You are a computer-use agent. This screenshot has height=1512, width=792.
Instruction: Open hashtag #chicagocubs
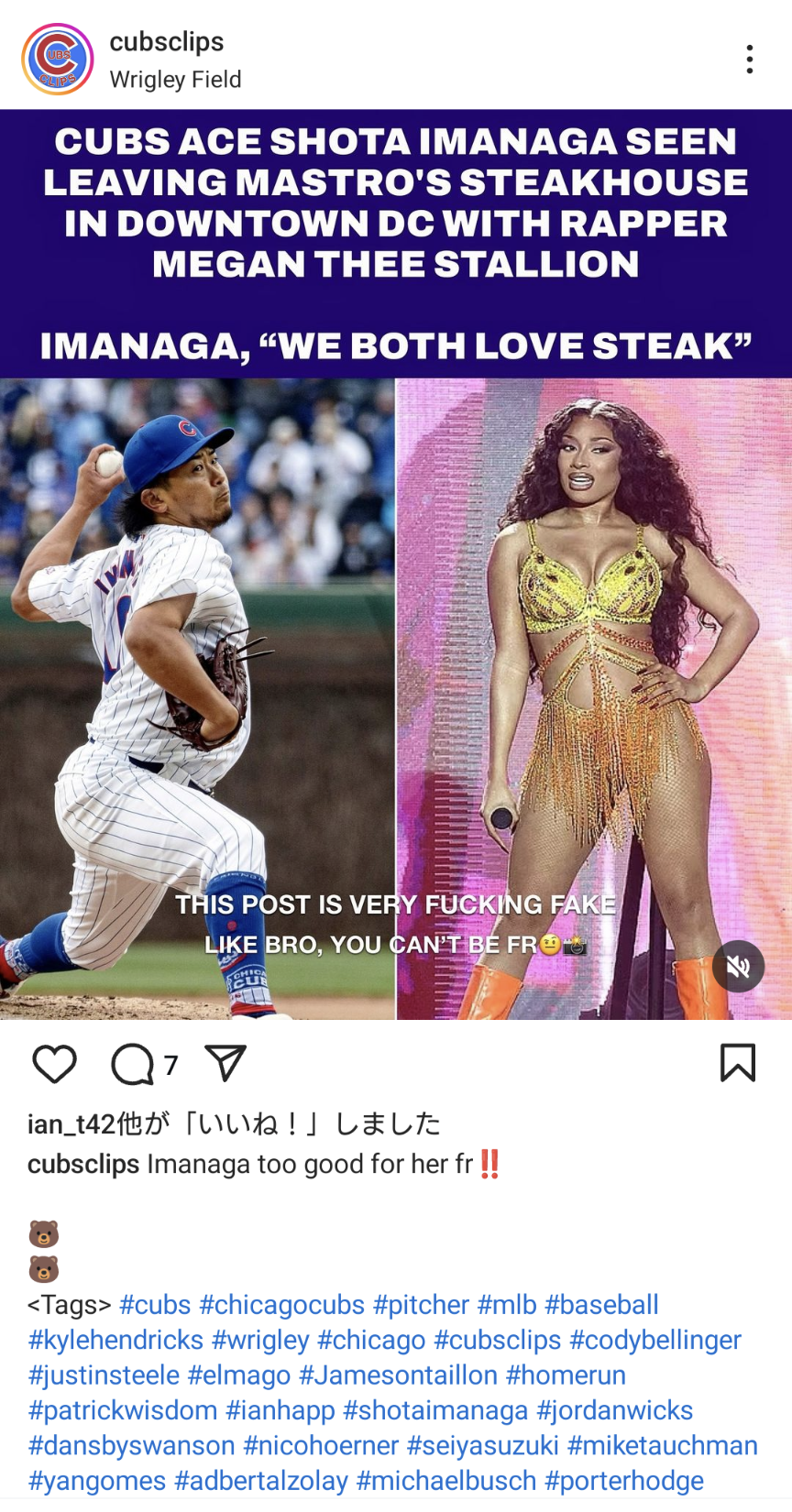coord(281,1305)
